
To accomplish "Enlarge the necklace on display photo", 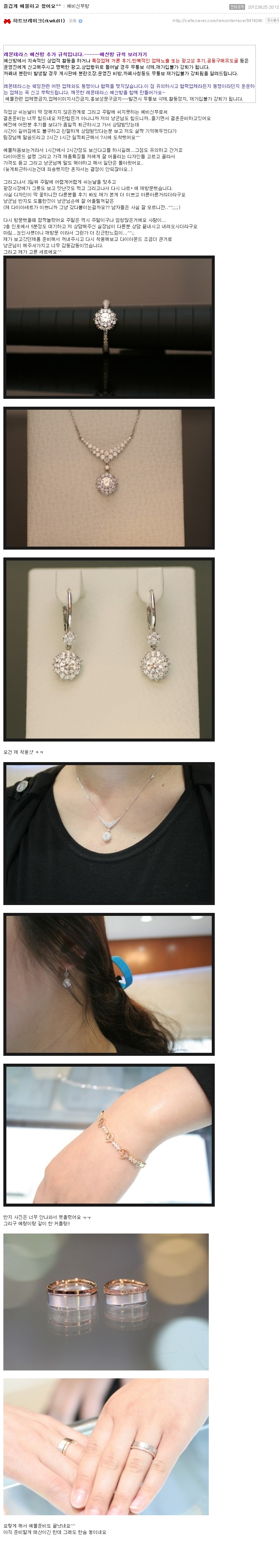I will pos(109,478).
